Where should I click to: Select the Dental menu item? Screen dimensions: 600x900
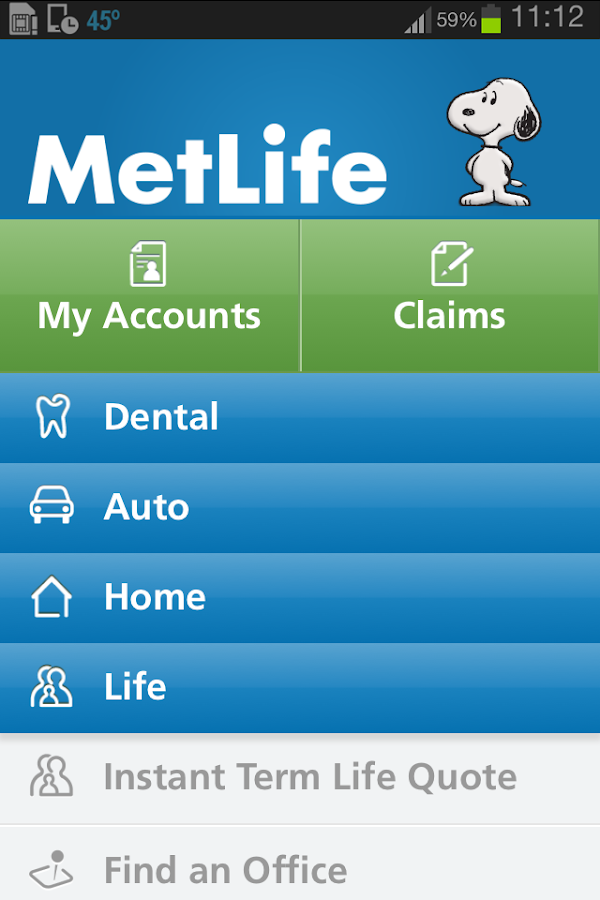click(x=300, y=417)
